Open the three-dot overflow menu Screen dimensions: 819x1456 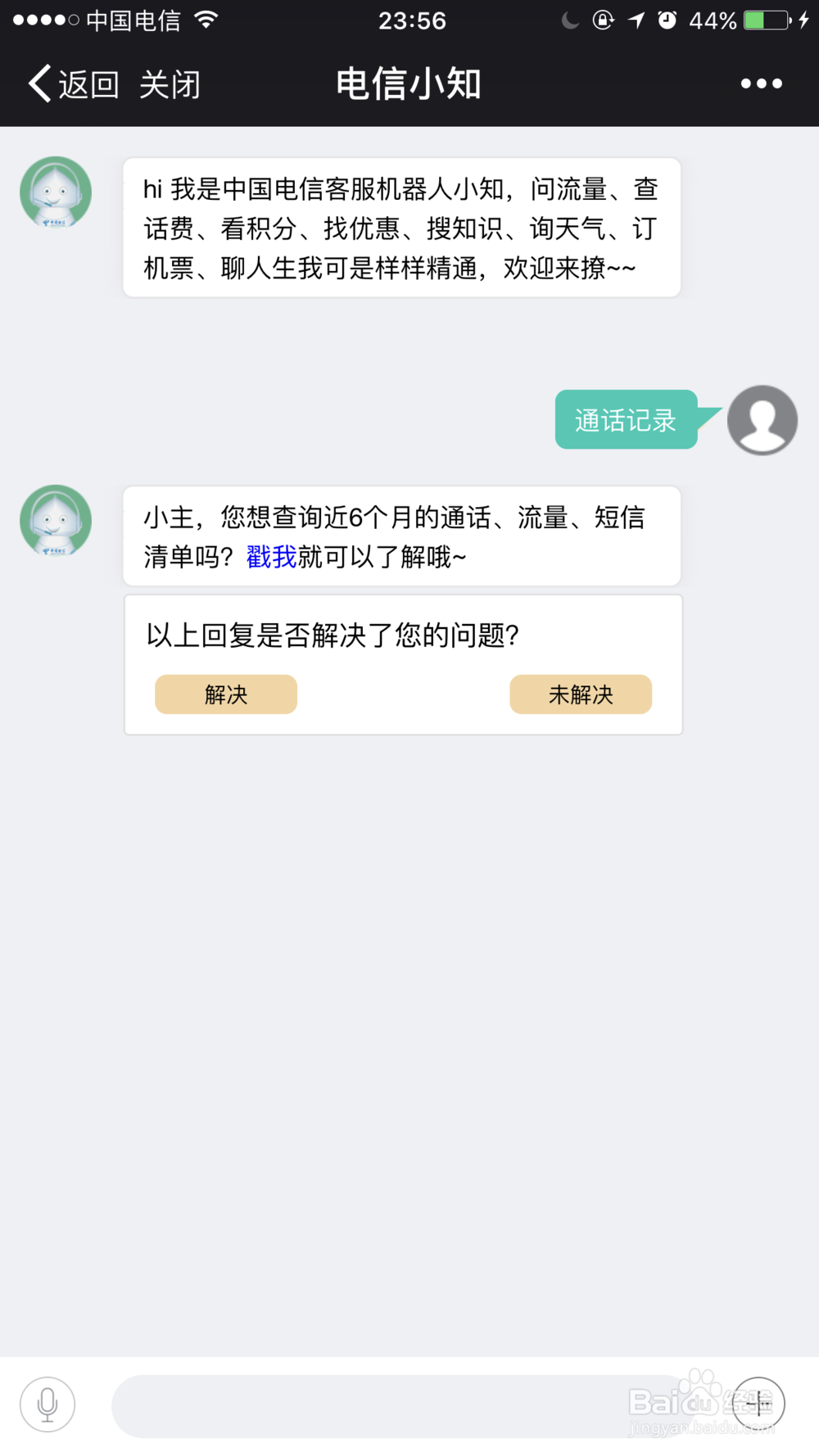[x=761, y=84]
